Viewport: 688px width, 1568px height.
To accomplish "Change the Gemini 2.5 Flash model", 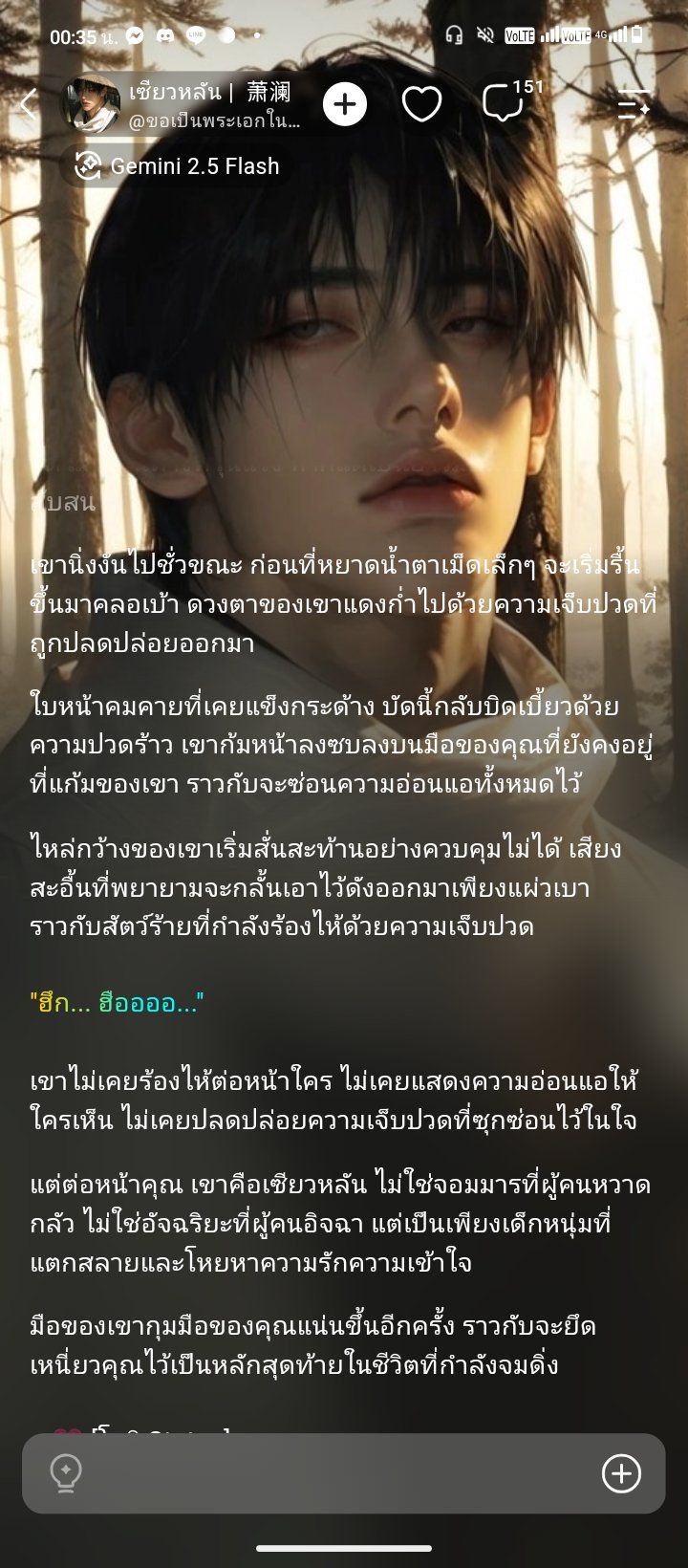I will [179, 166].
